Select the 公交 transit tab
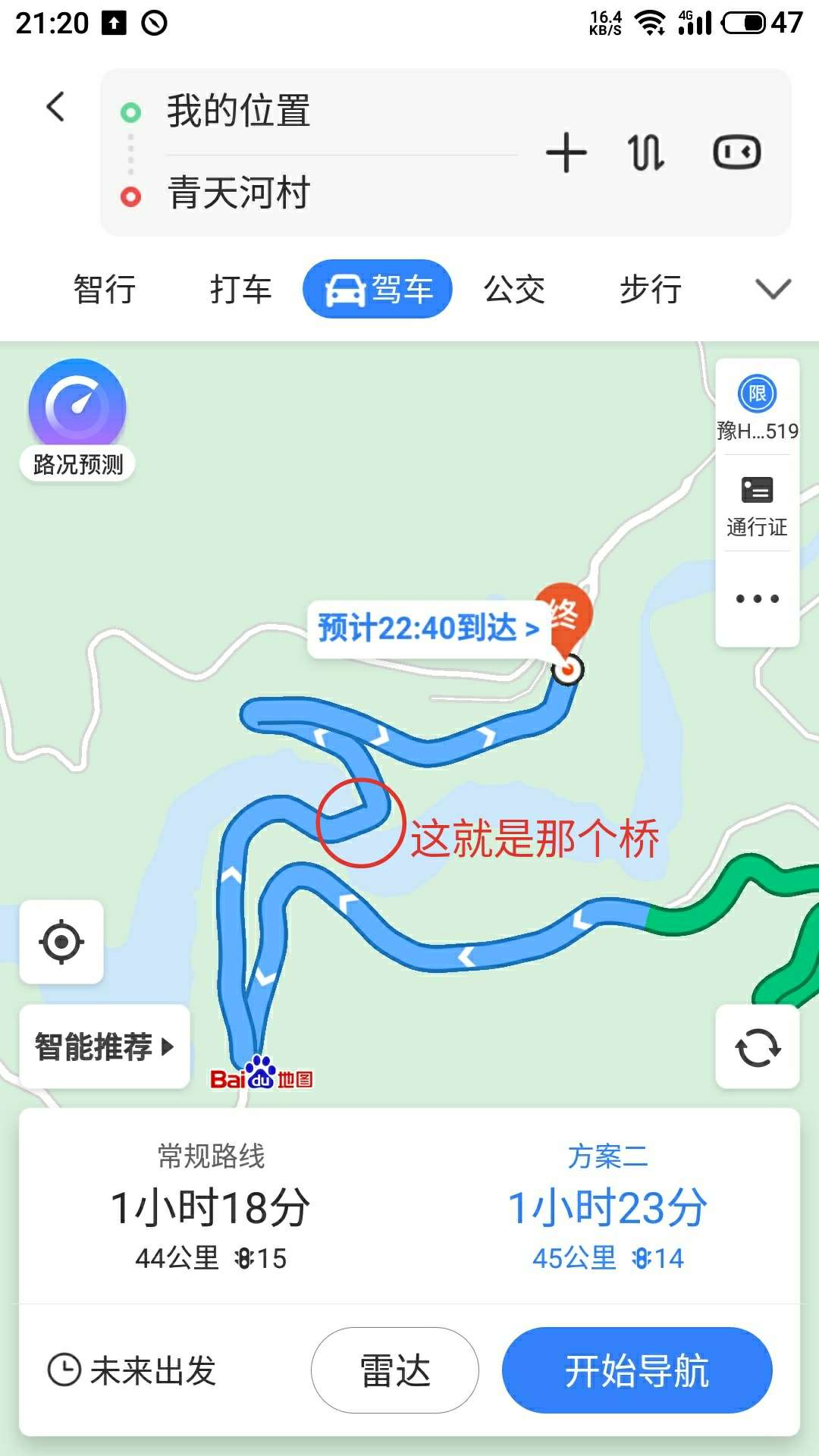The height and width of the screenshot is (1456, 819). pos(514,290)
